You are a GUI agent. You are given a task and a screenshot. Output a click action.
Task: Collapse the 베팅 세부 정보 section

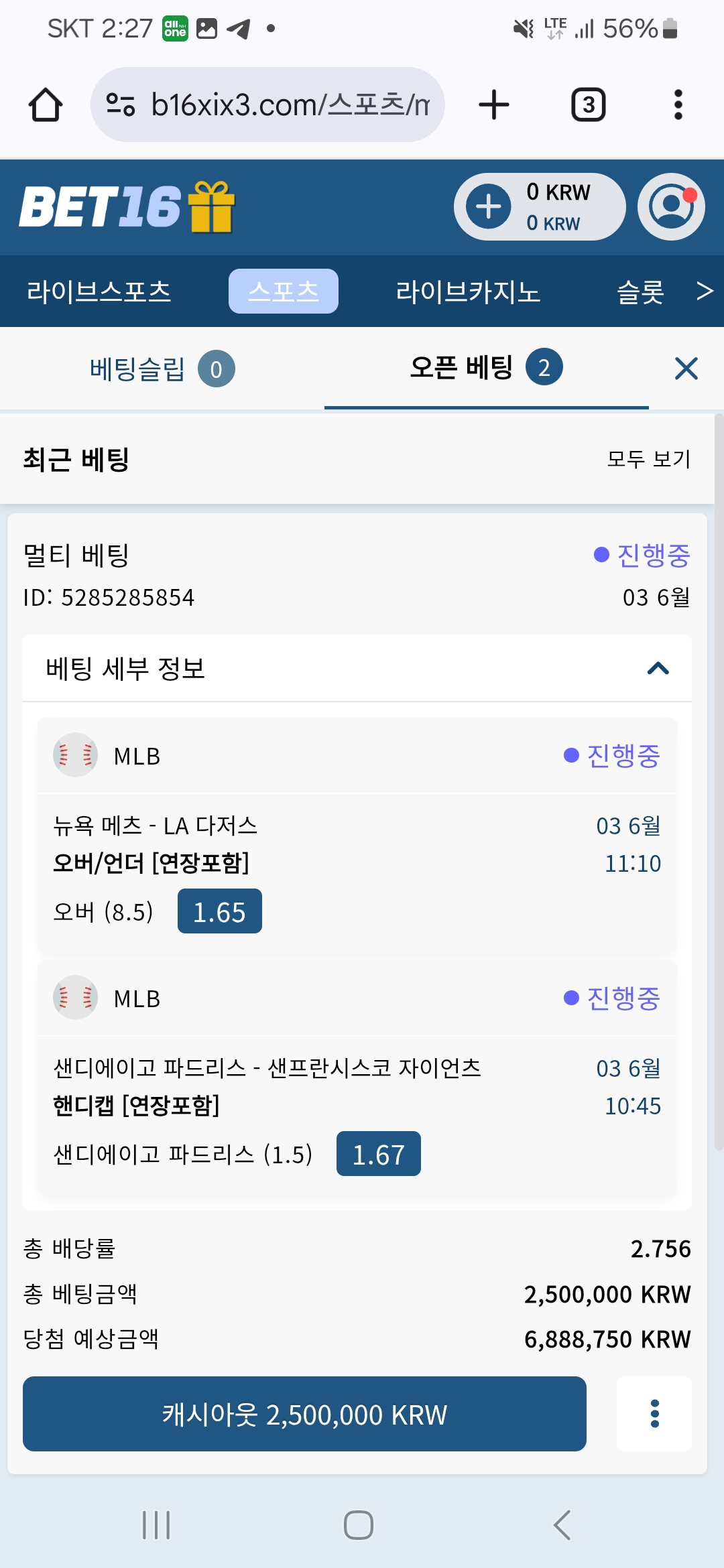pos(658,668)
